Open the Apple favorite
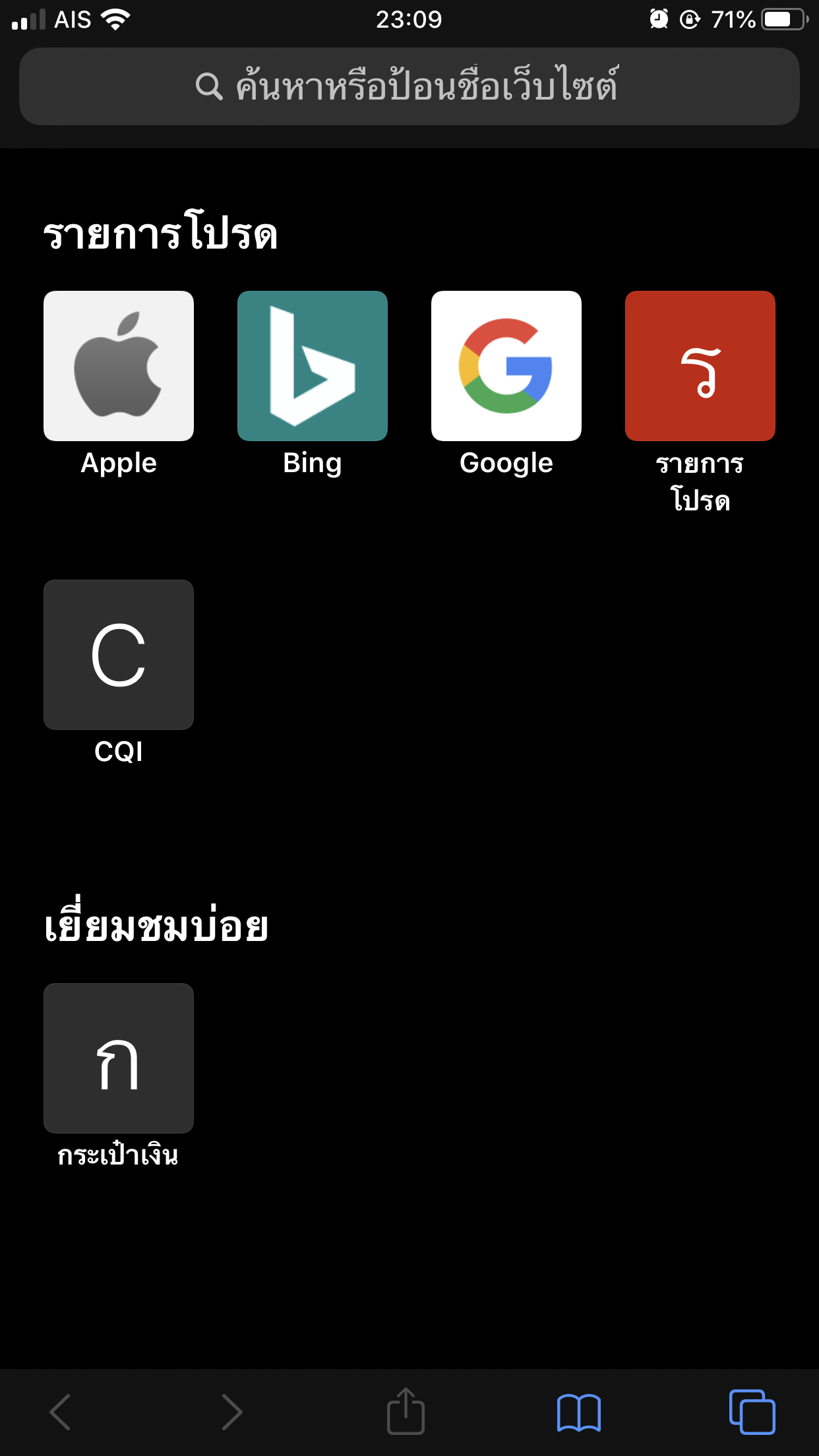The height and width of the screenshot is (1456, 819). (x=119, y=366)
